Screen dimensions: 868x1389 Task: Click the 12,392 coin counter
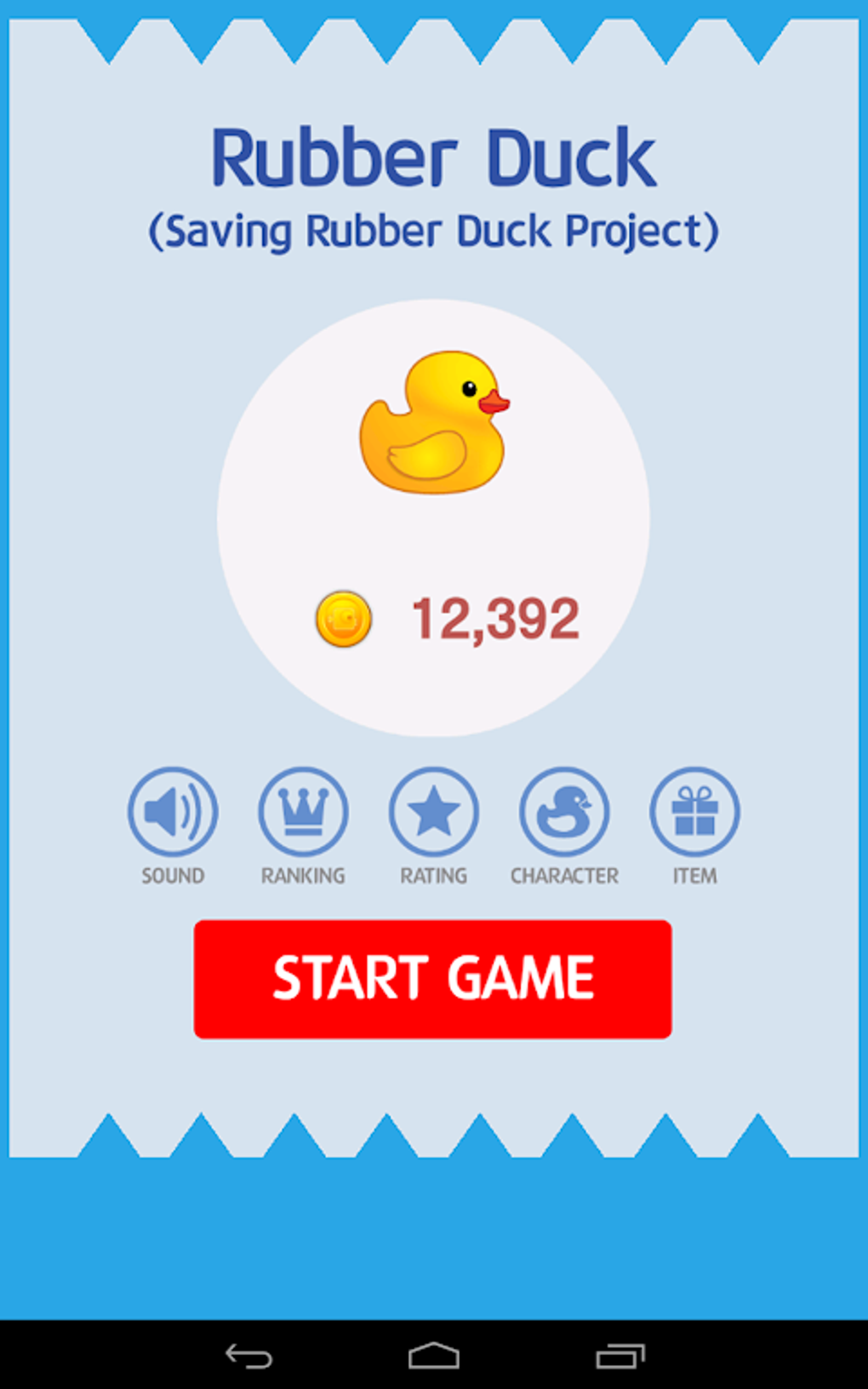(495, 618)
